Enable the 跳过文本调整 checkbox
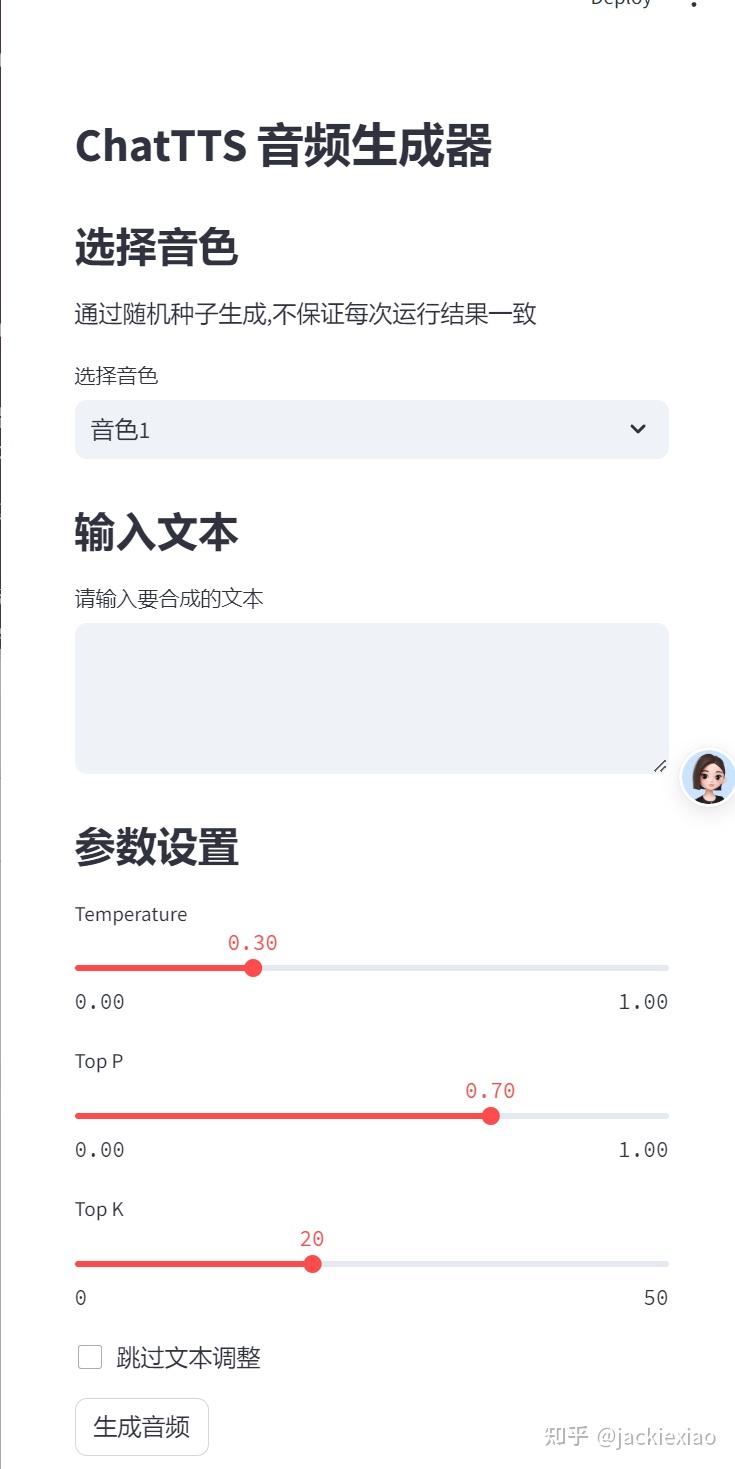Viewport: 735px width, 1469px height. pos(90,1357)
